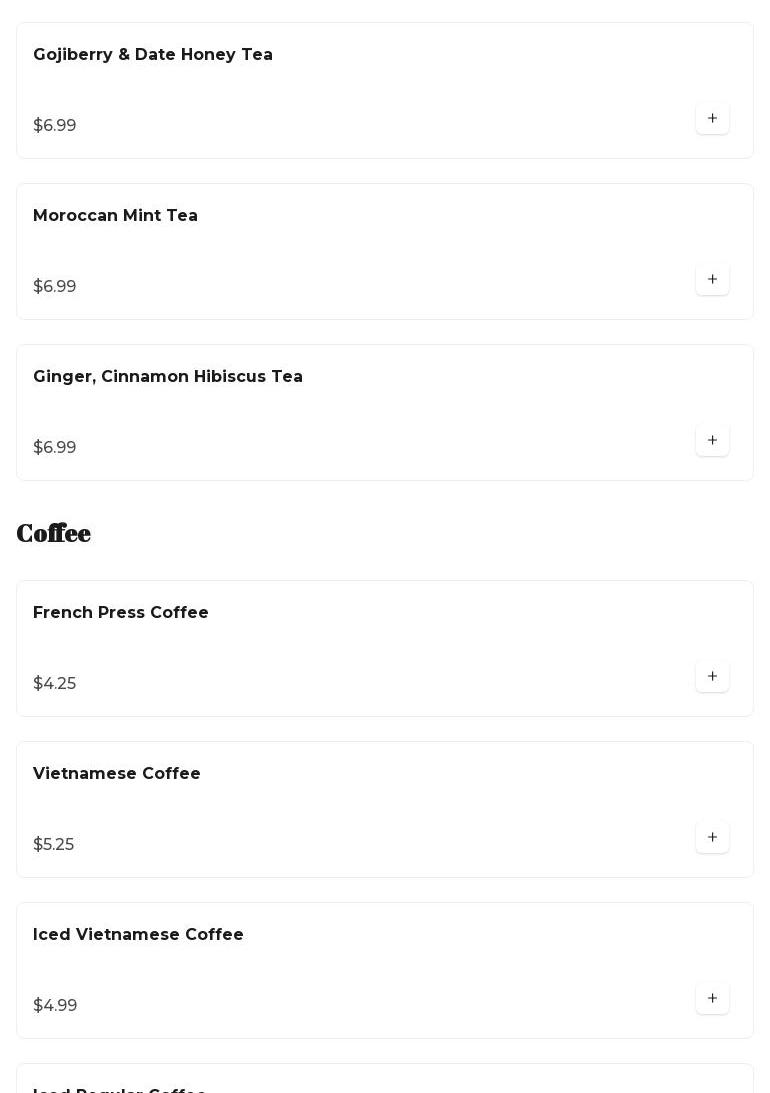770x1093 pixels.
Task: Add Ginger, Cinnamon Hibiscus Tea to order
Action: tap(712, 441)
